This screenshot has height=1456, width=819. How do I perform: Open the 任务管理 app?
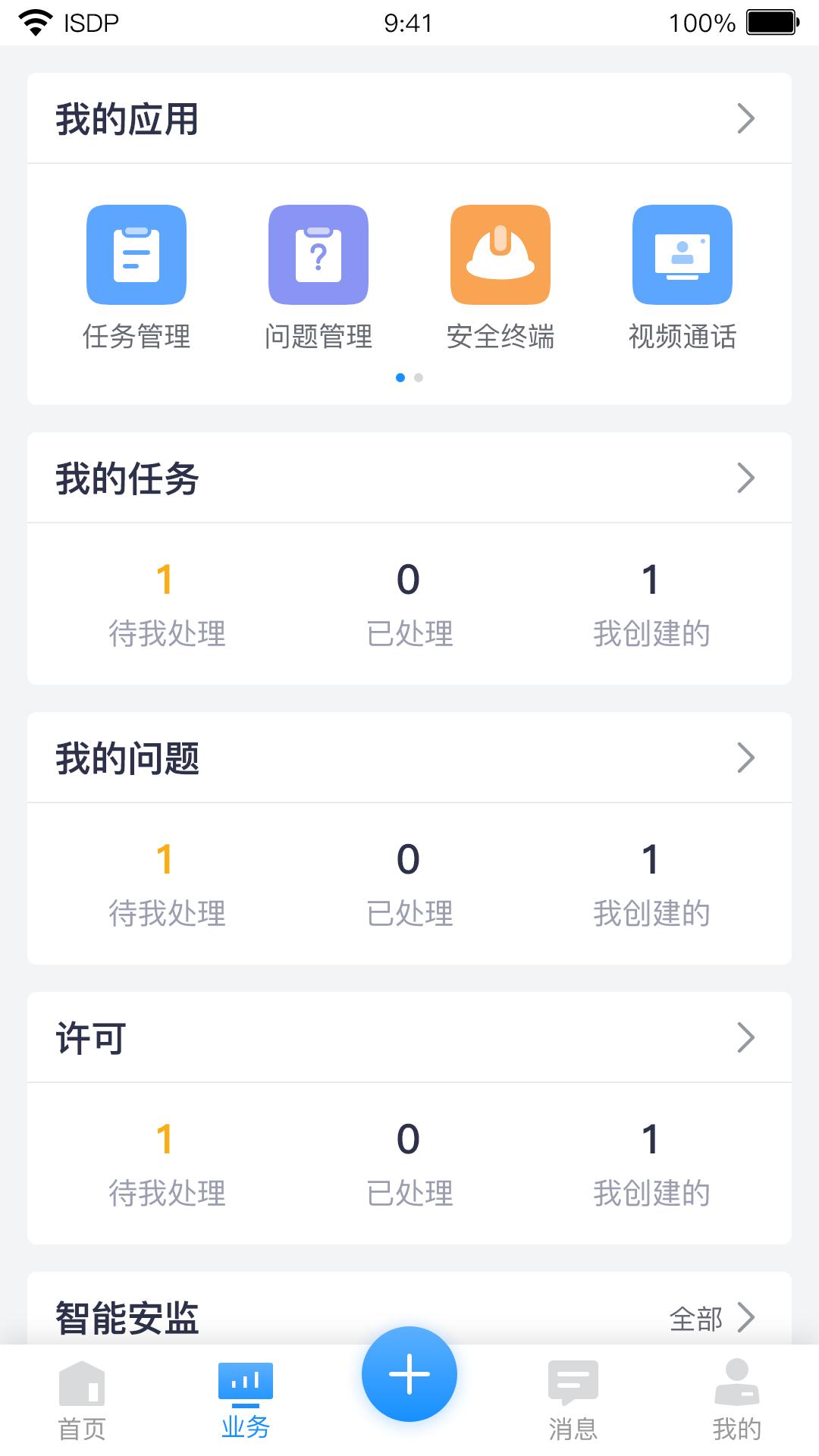click(x=136, y=255)
